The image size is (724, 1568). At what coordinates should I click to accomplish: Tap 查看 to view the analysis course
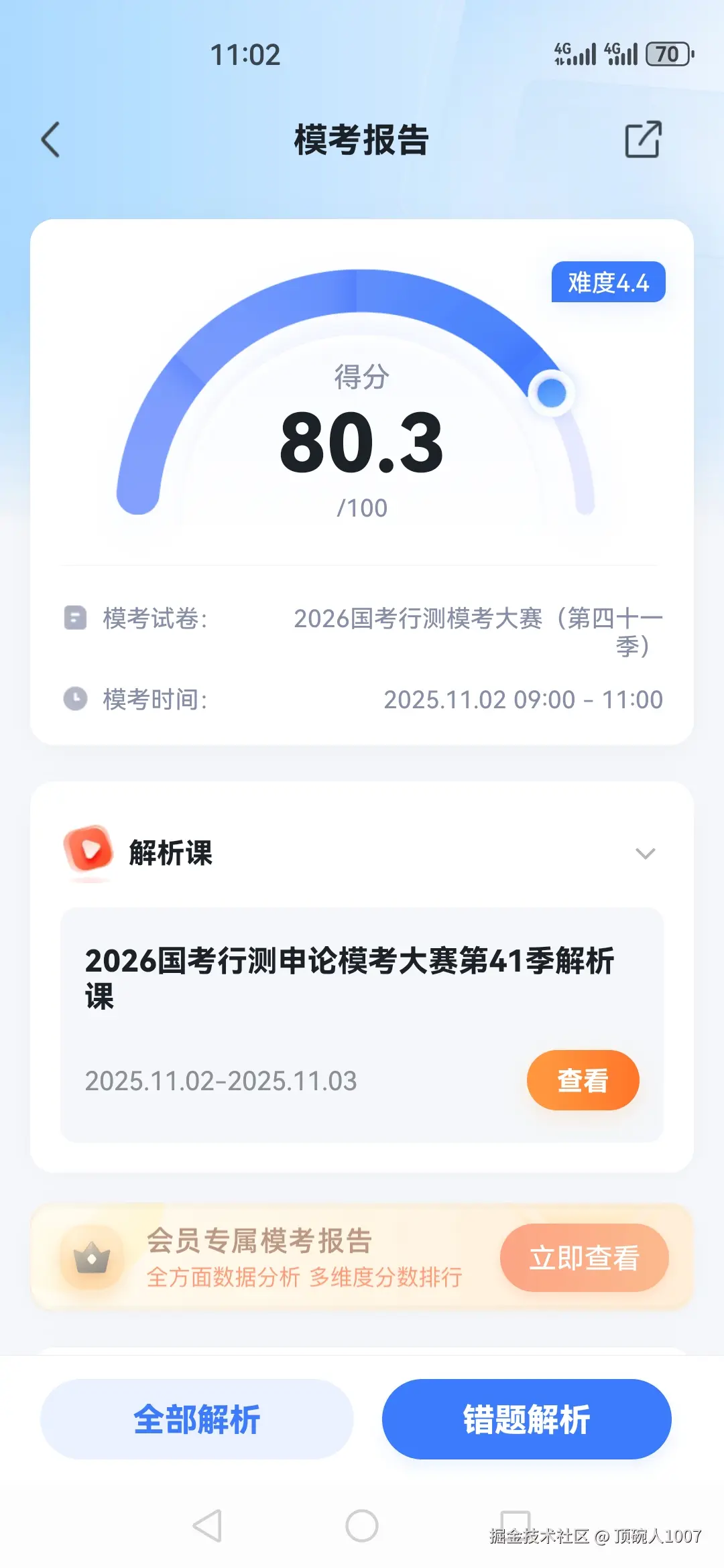click(582, 1080)
